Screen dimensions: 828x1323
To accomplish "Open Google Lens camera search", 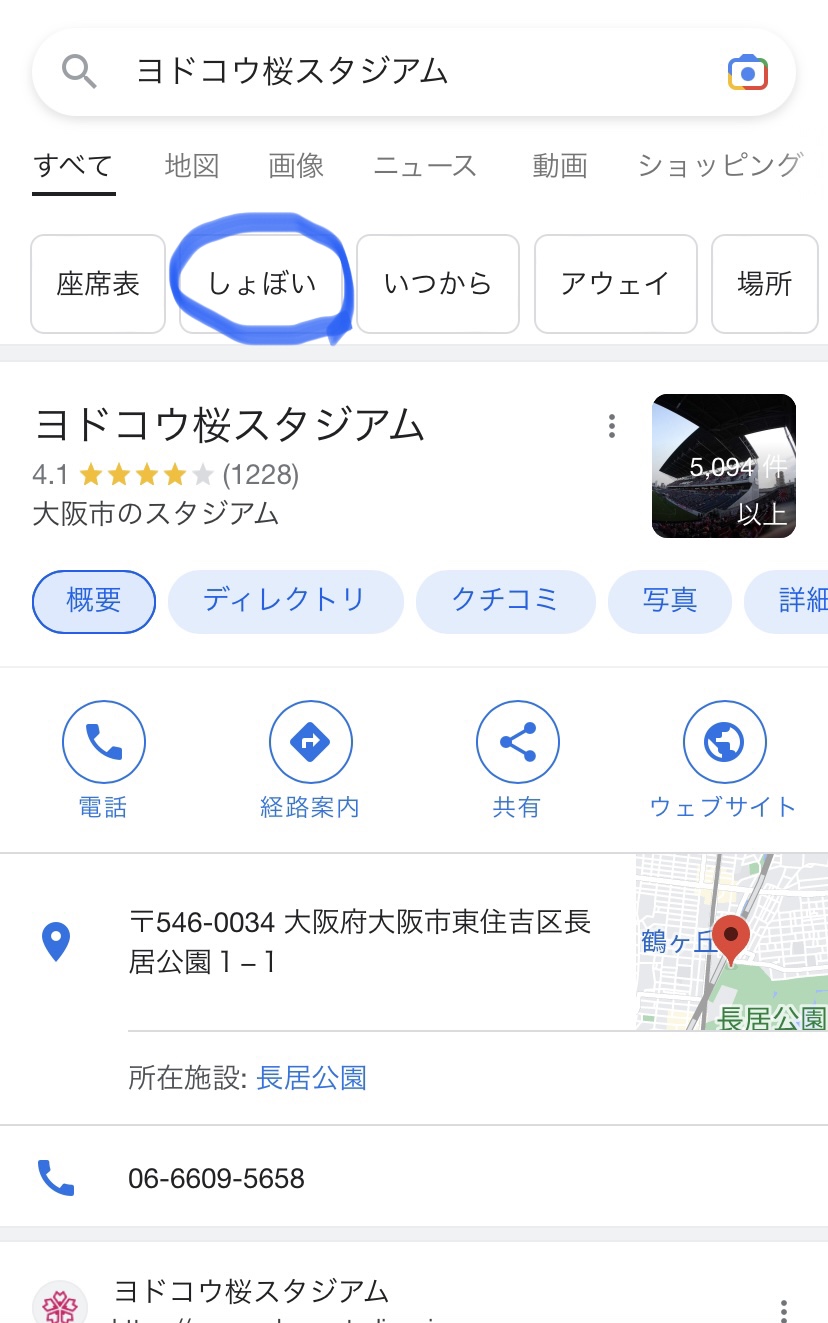I will 747,73.
